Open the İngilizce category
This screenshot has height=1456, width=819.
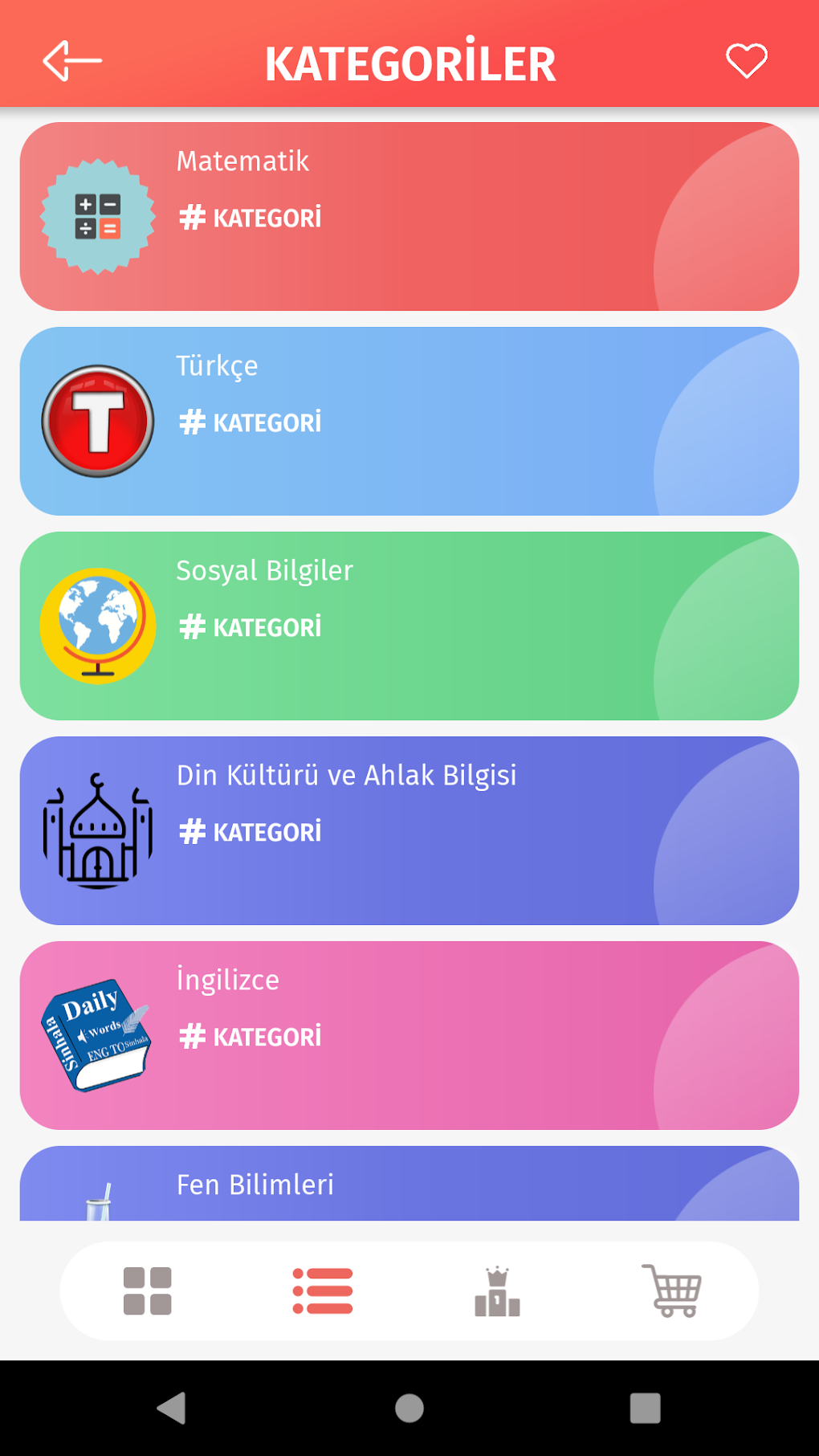coord(409,1036)
